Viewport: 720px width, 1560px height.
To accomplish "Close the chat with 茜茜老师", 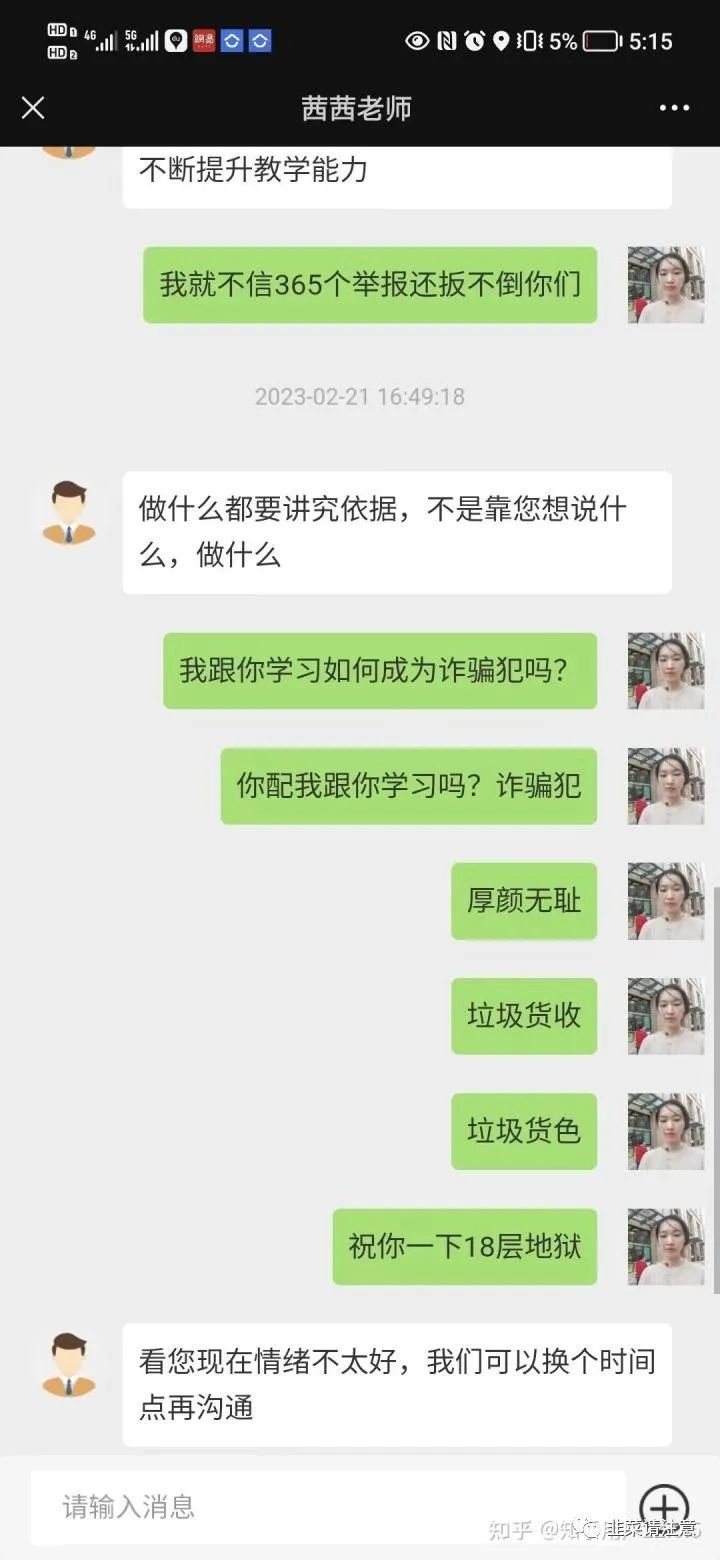I will pos(33,108).
